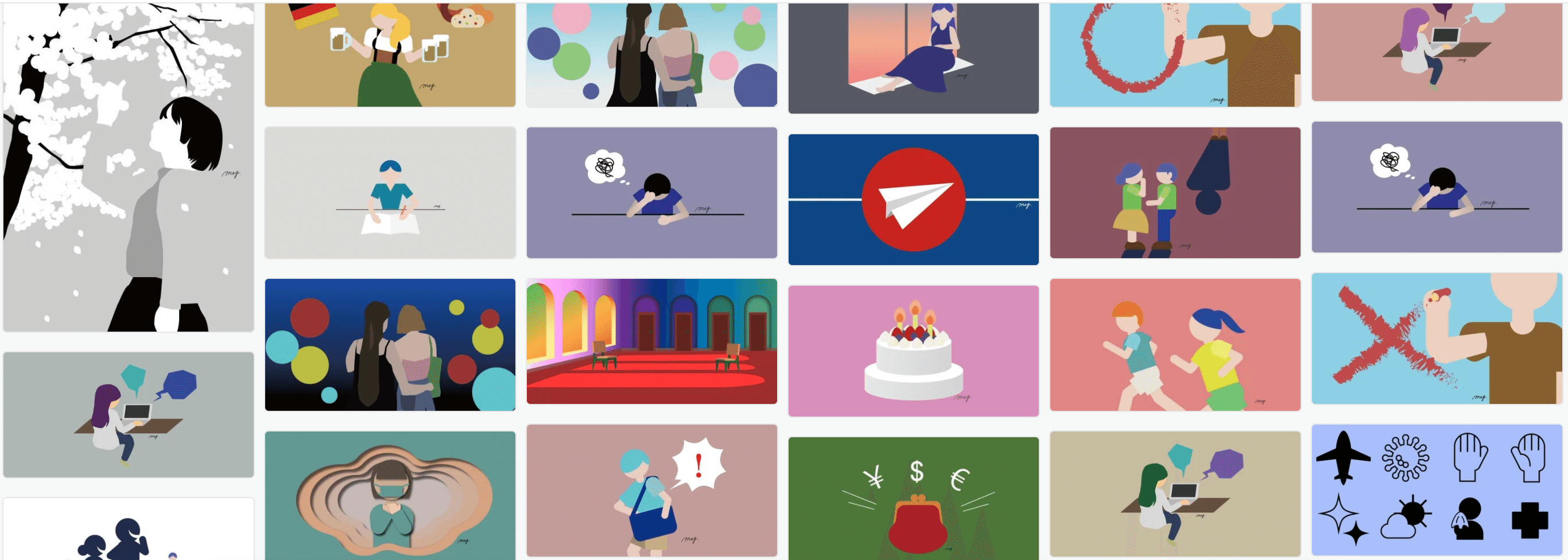Open the white paper plane illustration
The height and width of the screenshot is (560, 1568).
913,199
